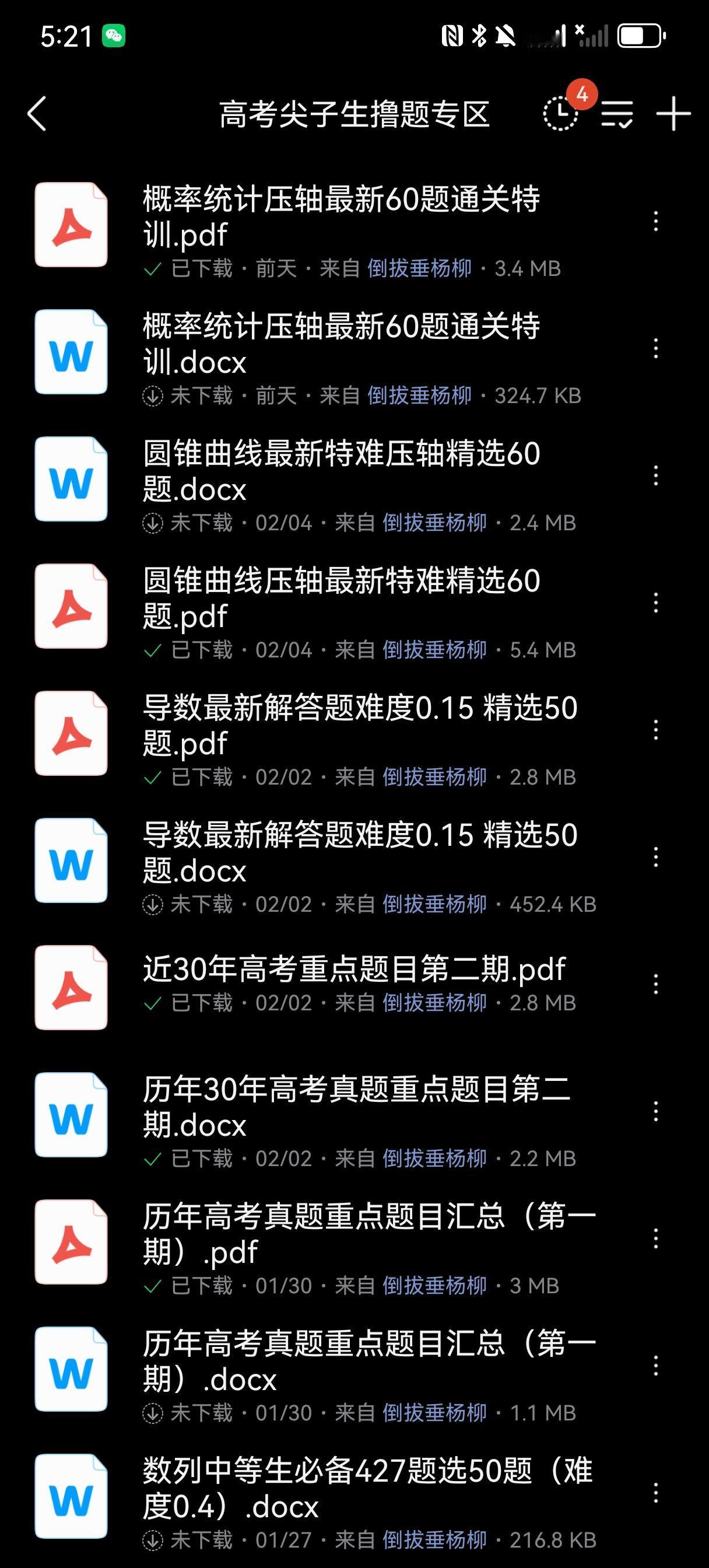709x1568 pixels.
Task: Open 概率统计压轴最新60题通关特训.docx
Action: (341, 344)
